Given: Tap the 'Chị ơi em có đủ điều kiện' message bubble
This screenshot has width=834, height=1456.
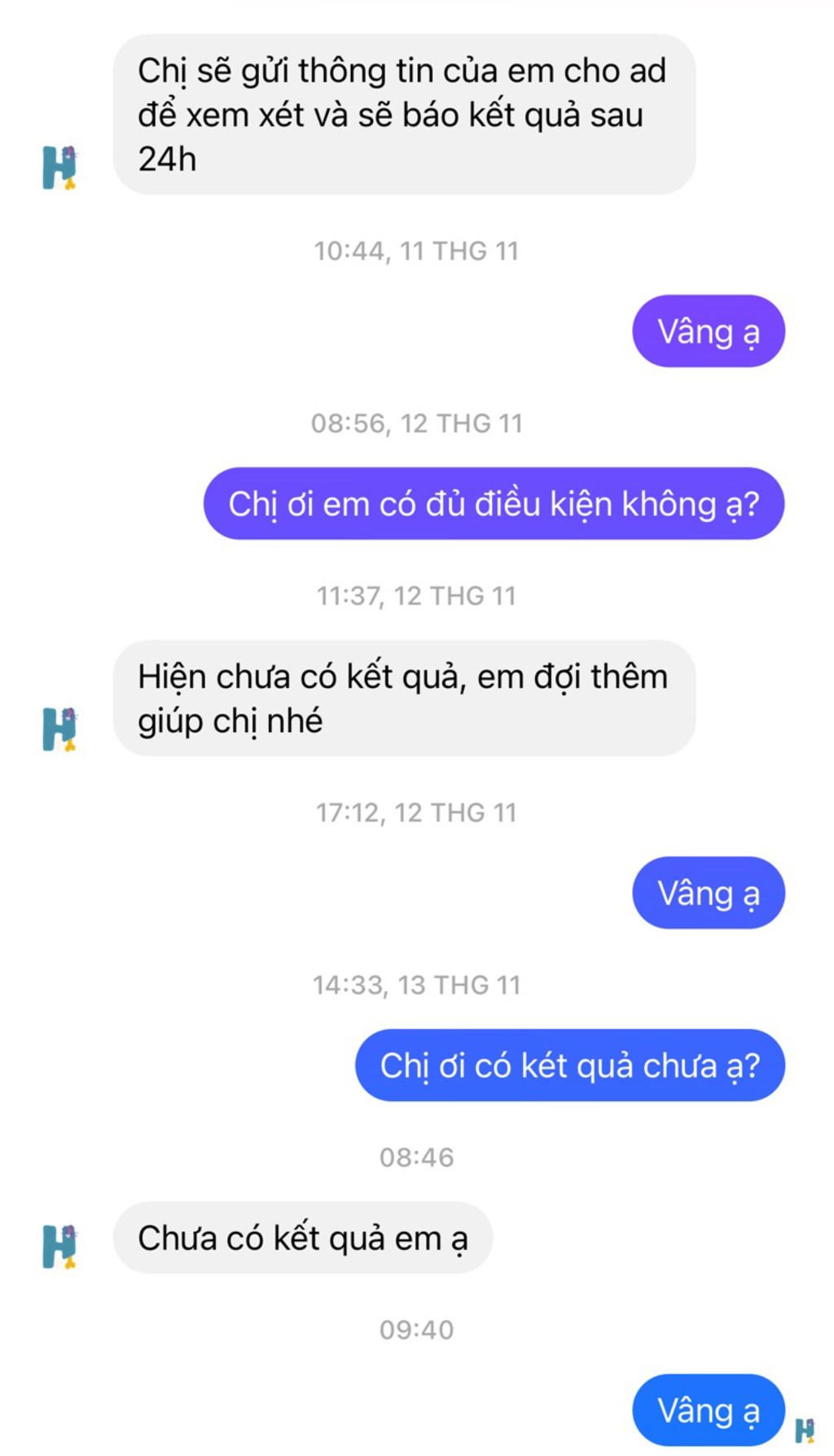Looking at the screenshot, I should 494,504.
